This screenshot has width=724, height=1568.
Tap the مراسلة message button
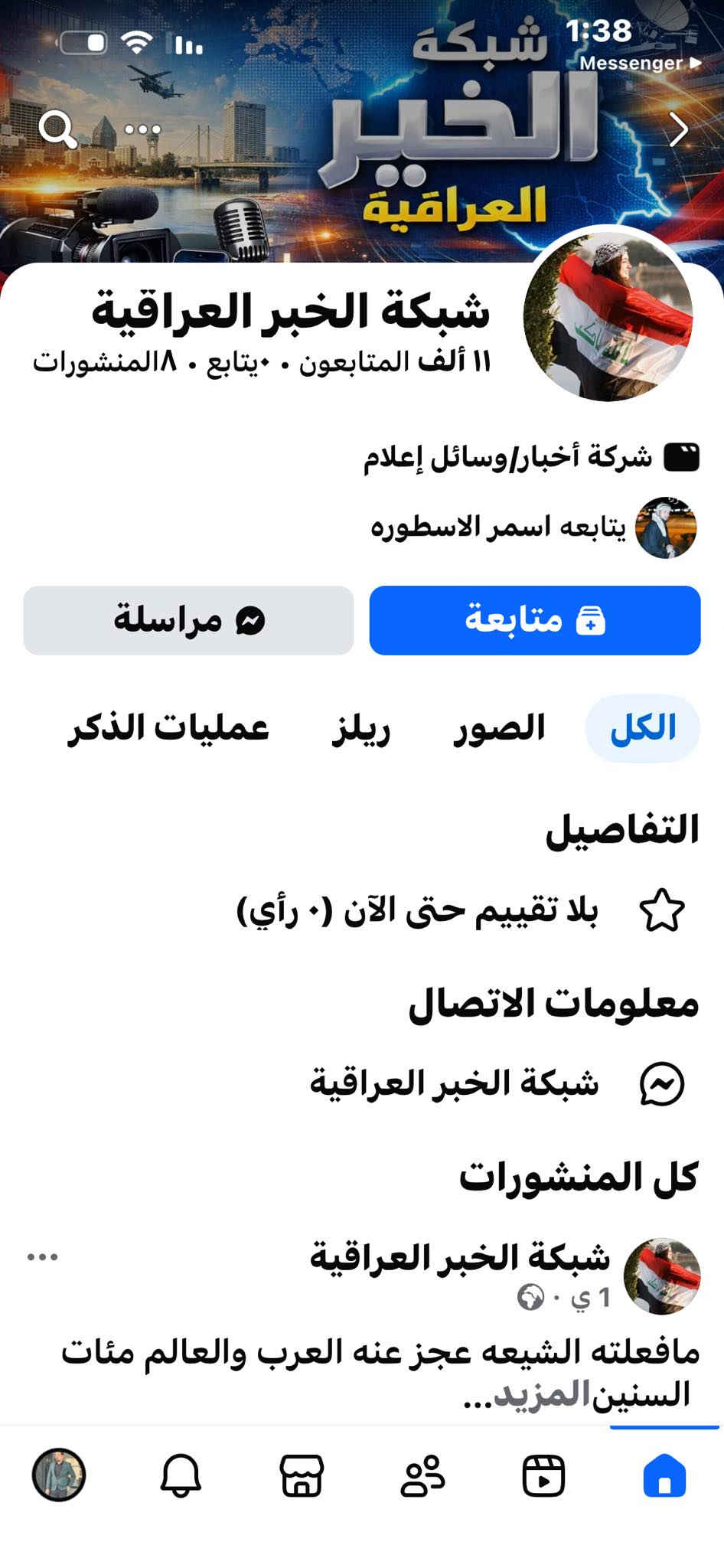click(x=188, y=620)
